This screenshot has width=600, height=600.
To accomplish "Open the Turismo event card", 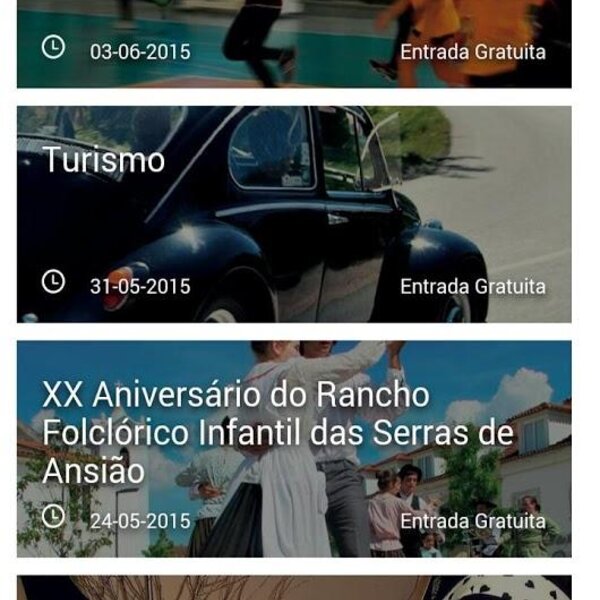I will point(294,214).
